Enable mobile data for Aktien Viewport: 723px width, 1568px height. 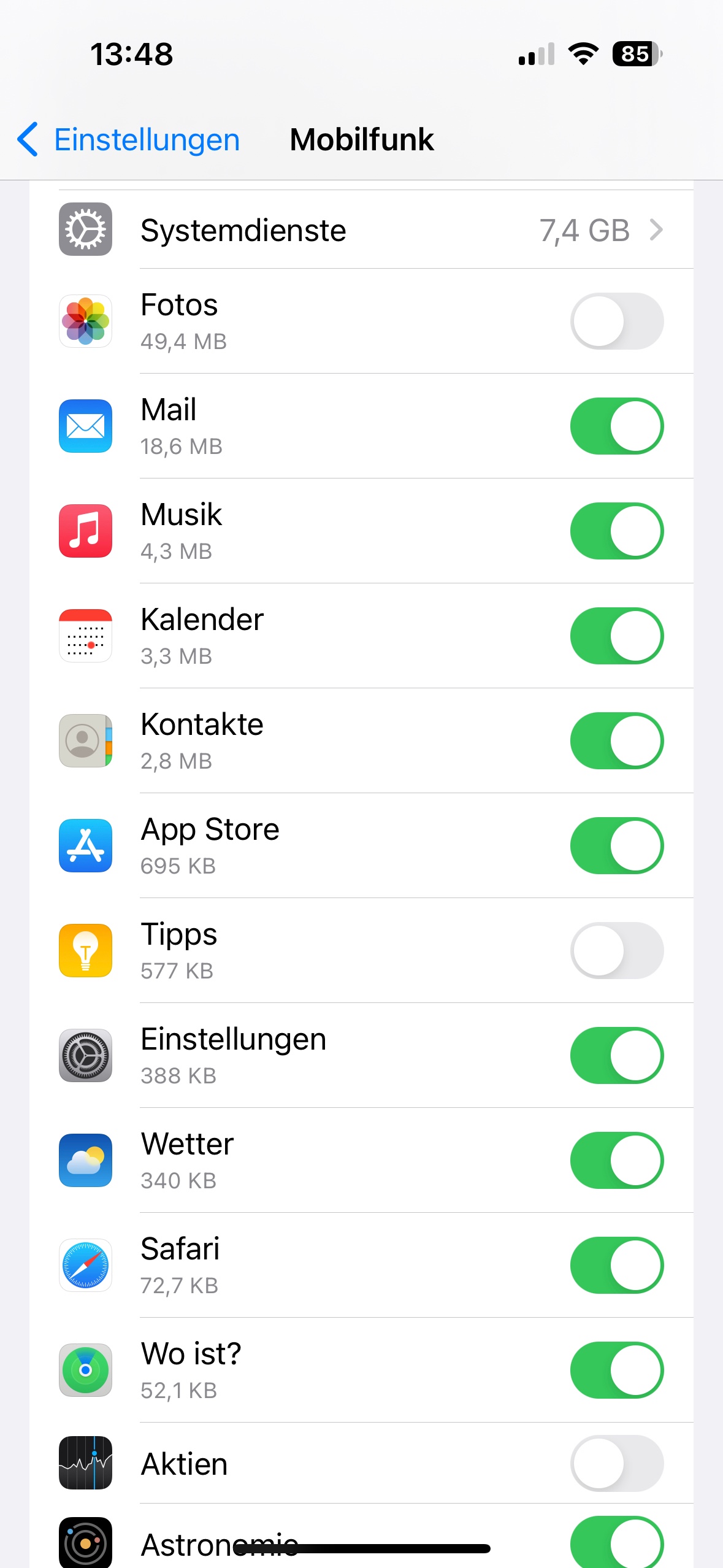click(x=616, y=1464)
